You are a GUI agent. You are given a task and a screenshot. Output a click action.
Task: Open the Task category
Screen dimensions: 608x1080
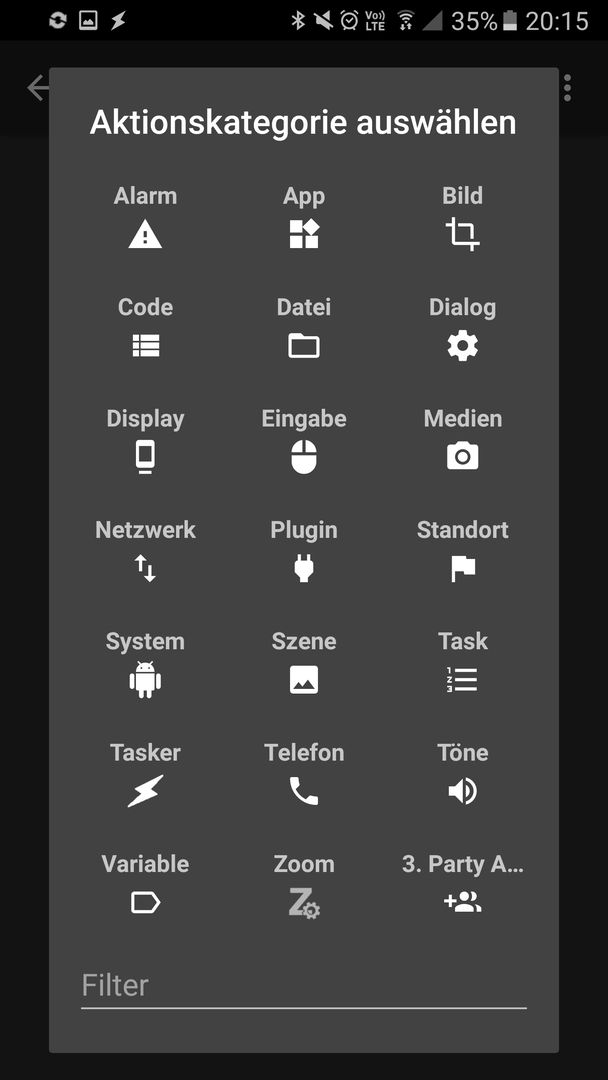pyautogui.click(x=462, y=663)
